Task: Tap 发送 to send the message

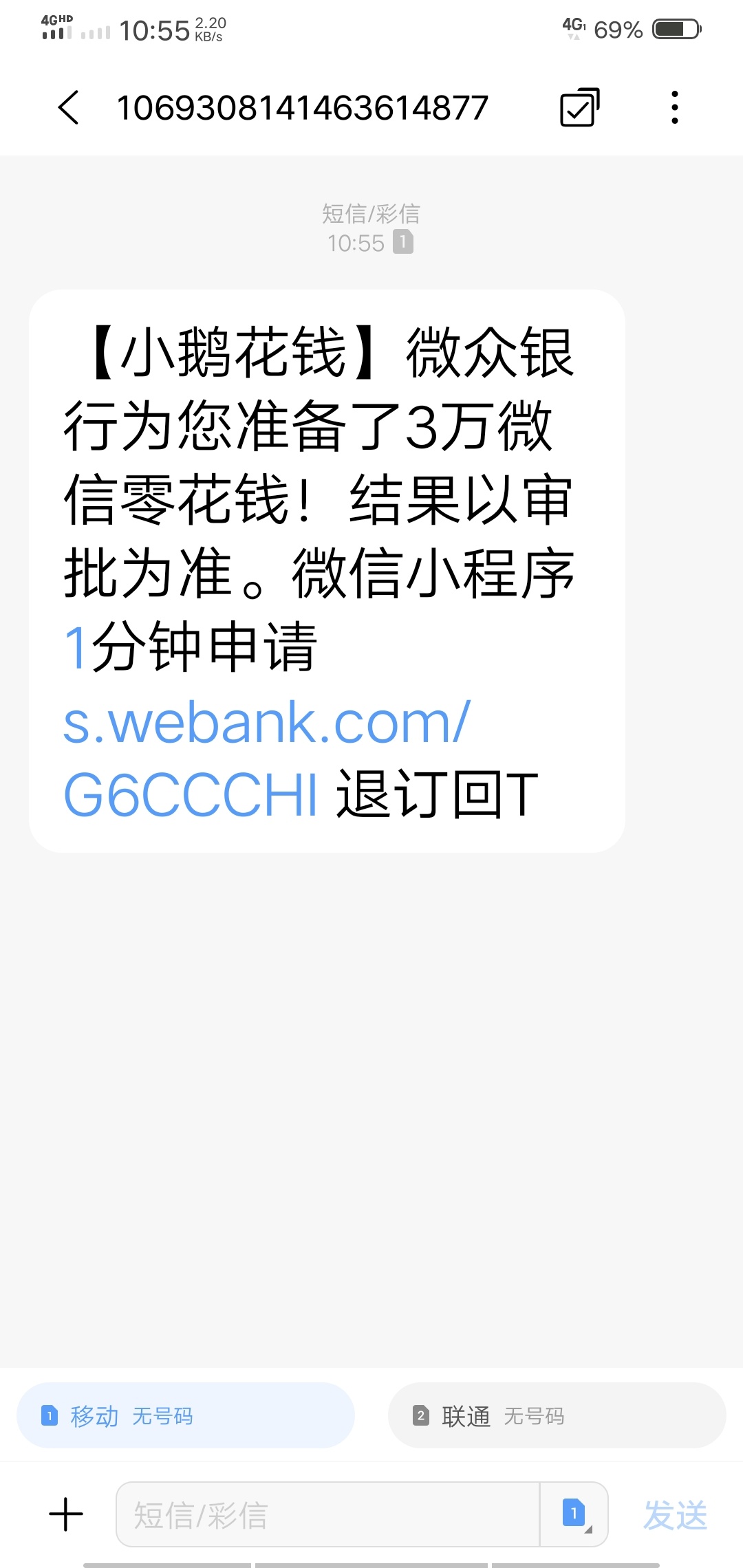Action: 676,1515
